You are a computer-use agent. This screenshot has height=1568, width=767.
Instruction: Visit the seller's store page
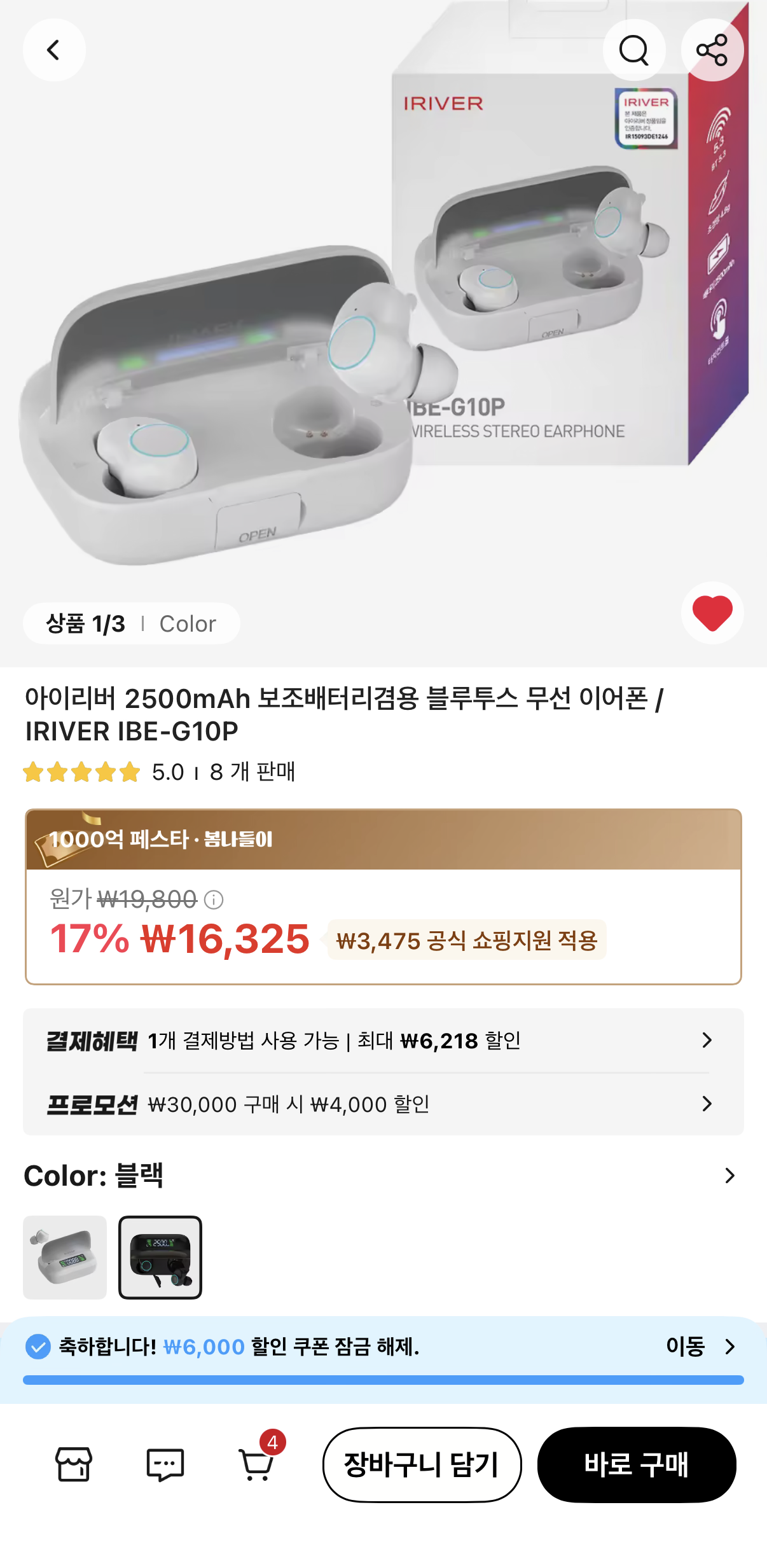[x=74, y=1464]
